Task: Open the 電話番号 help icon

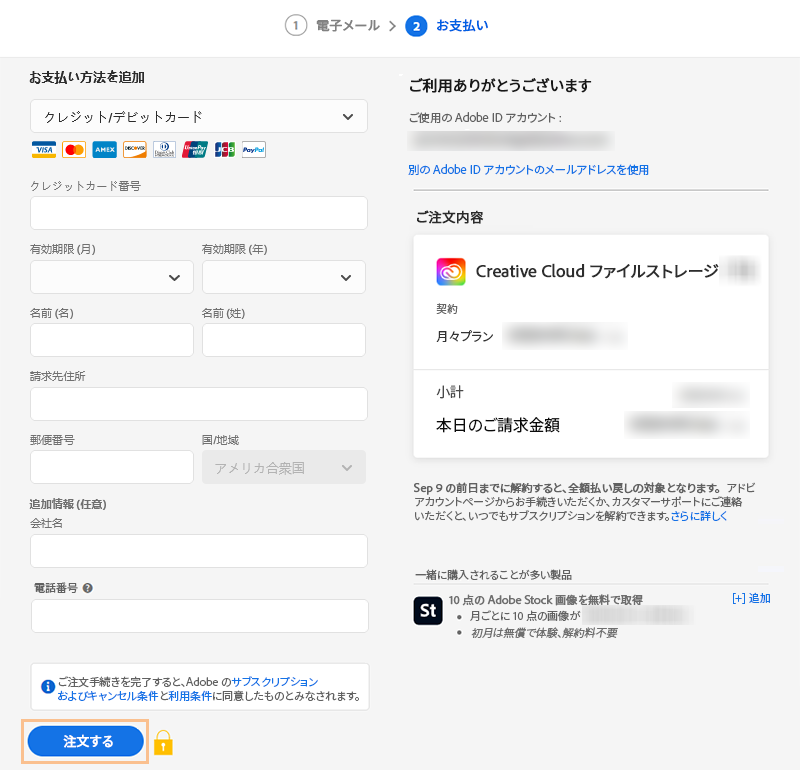Action: (x=88, y=588)
